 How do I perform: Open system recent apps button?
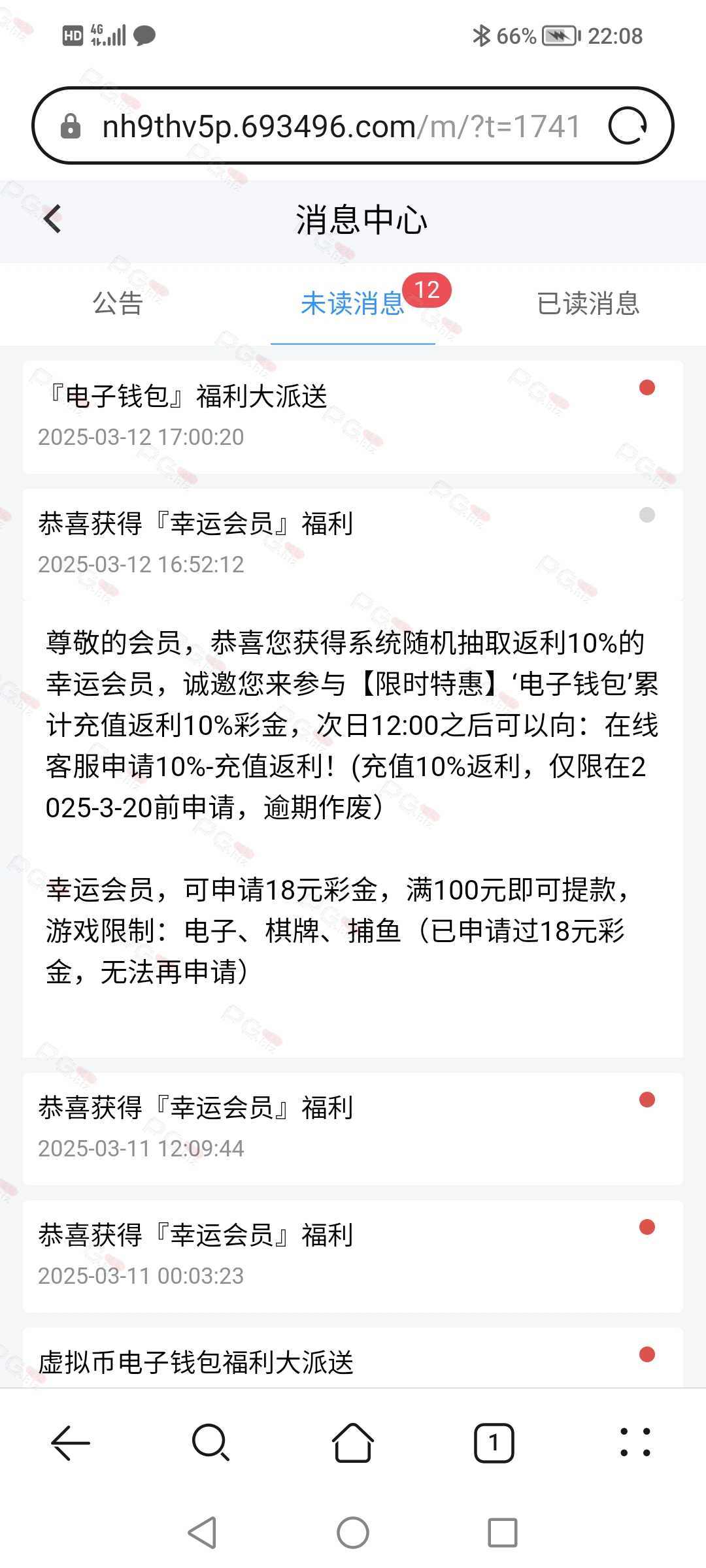pyautogui.click(x=503, y=1532)
